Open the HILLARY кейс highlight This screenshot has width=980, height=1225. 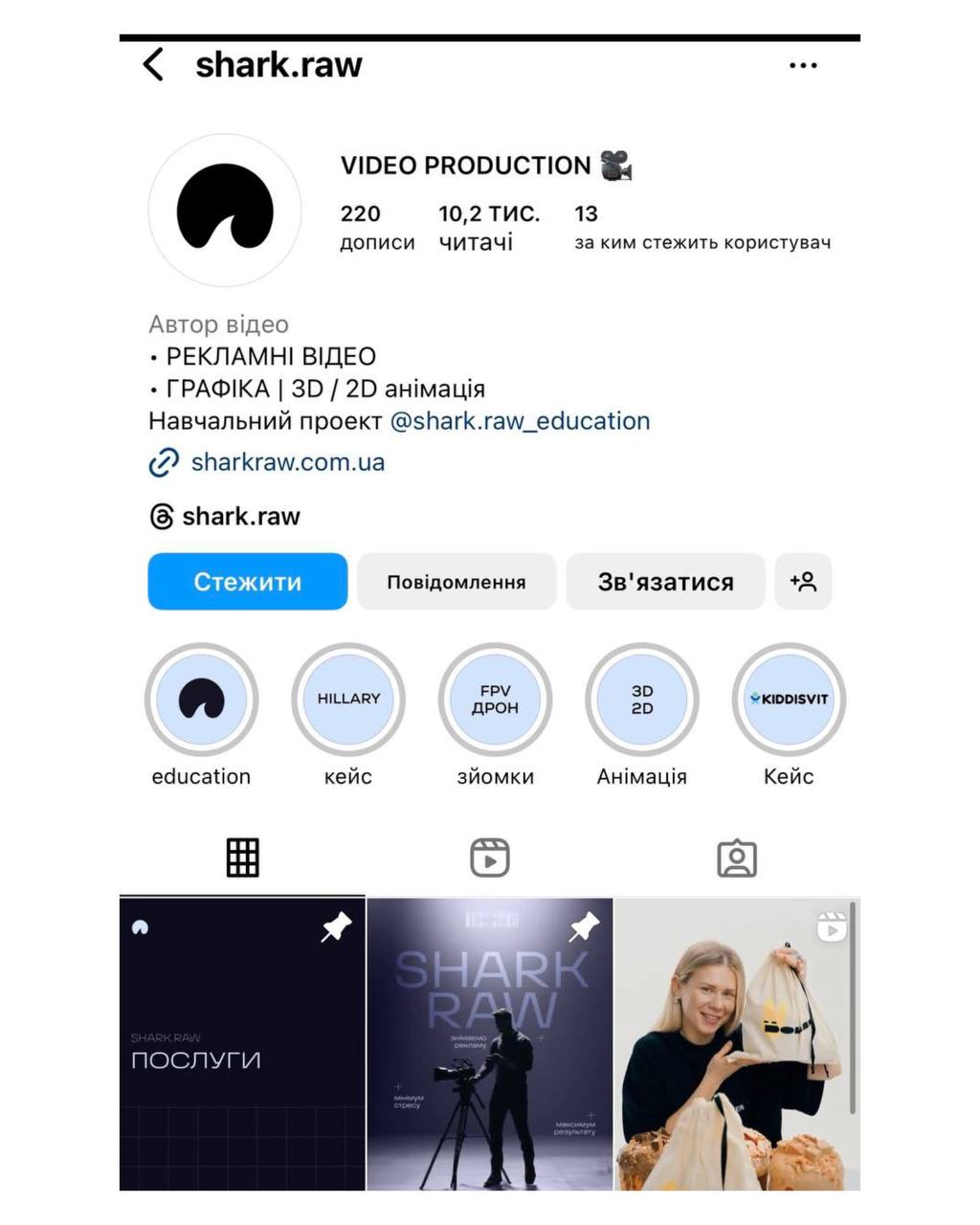[348, 701]
